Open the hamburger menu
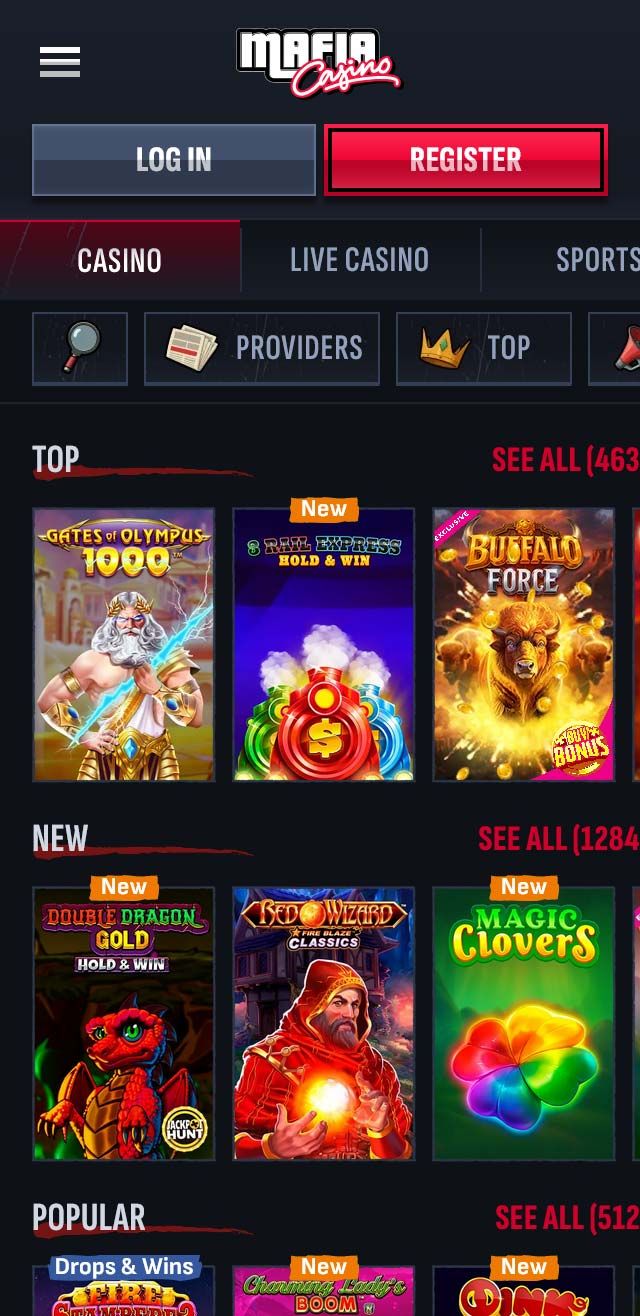The width and height of the screenshot is (640, 1316). pos(60,62)
